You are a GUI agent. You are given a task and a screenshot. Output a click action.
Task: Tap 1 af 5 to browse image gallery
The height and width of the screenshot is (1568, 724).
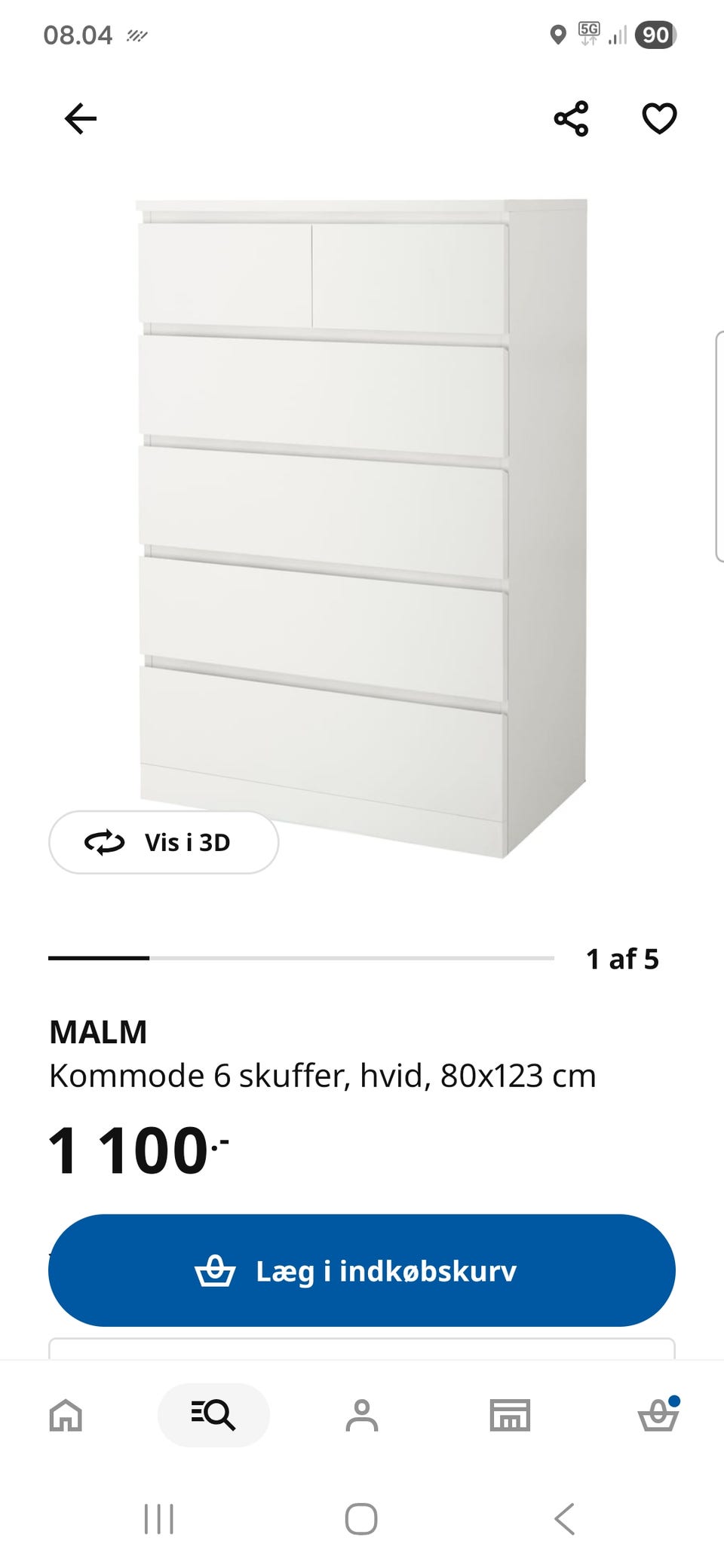(623, 959)
